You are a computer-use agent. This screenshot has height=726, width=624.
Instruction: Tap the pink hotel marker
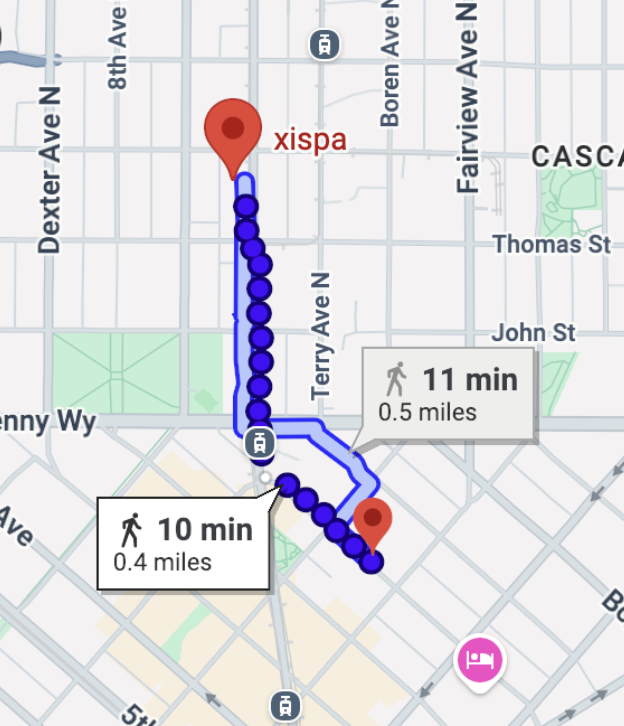tap(480, 662)
